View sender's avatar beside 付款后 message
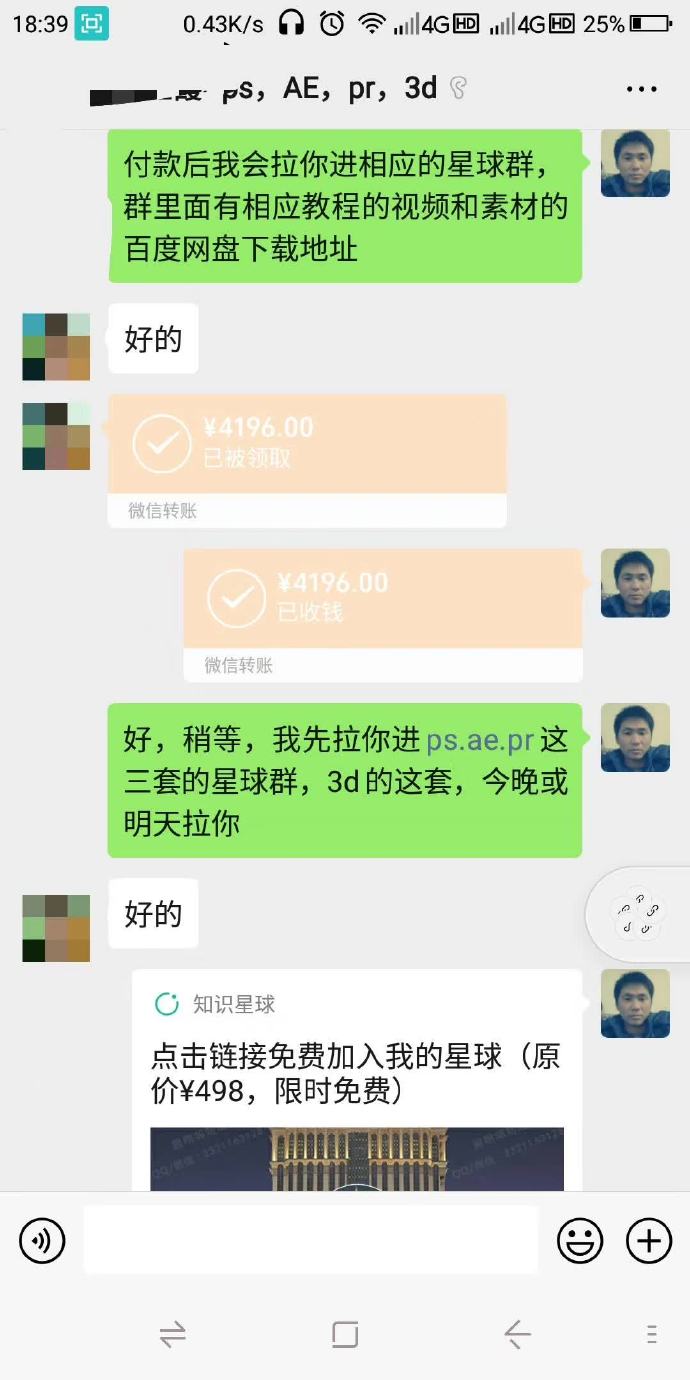The image size is (690, 1380). click(635, 163)
